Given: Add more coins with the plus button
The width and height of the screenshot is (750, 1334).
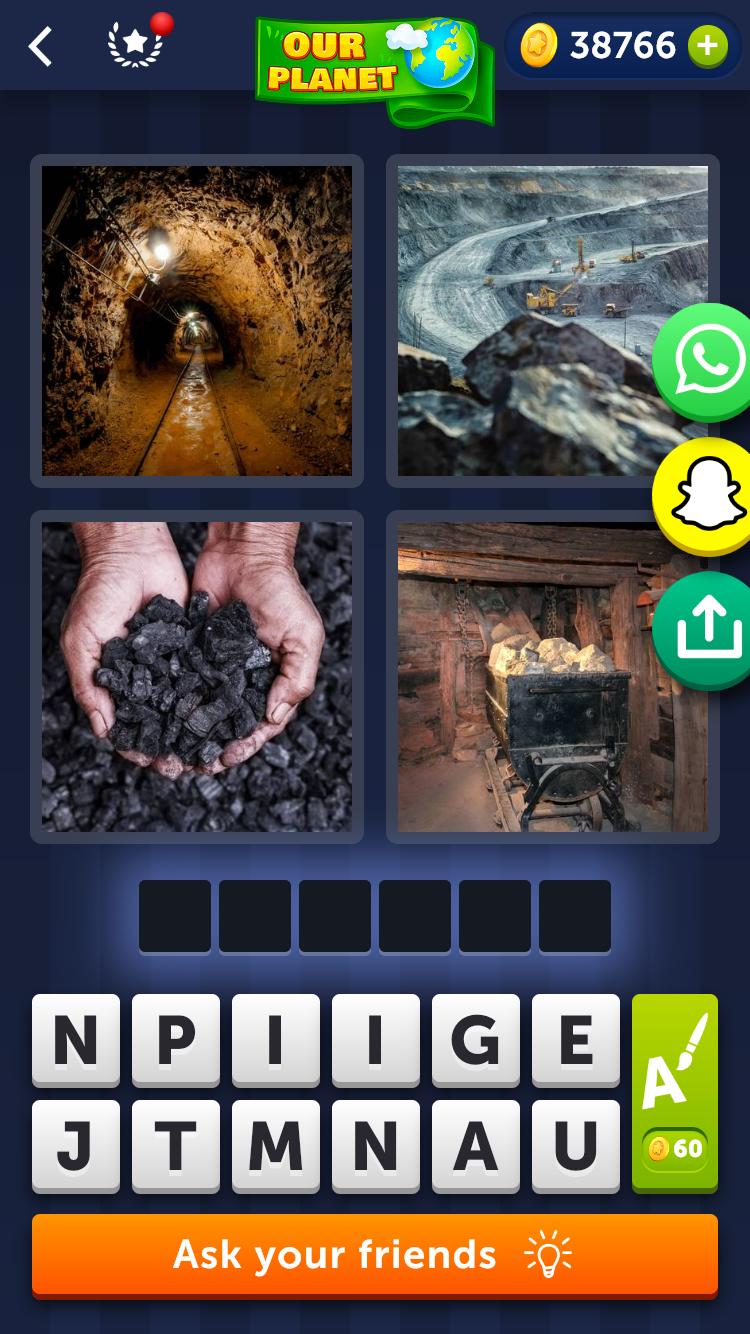Looking at the screenshot, I should [707, 46].
